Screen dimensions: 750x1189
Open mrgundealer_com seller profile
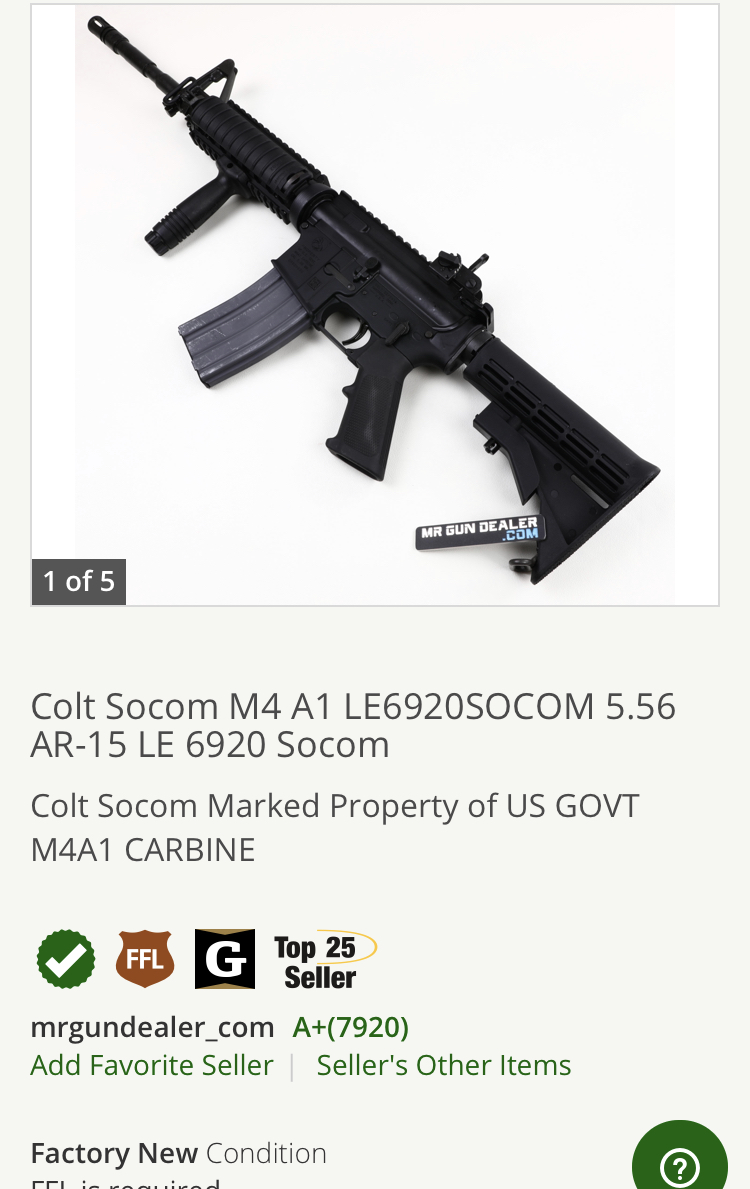pos(152,1027)
